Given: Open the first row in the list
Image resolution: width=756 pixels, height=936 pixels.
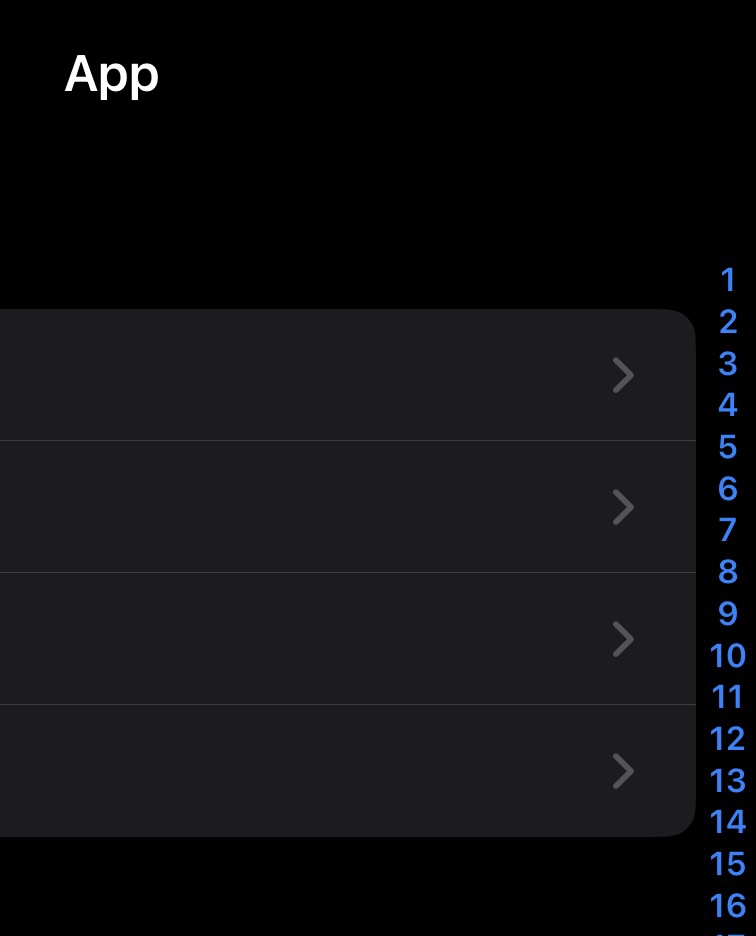Looking at the screenshot, I should pos(340,375).
